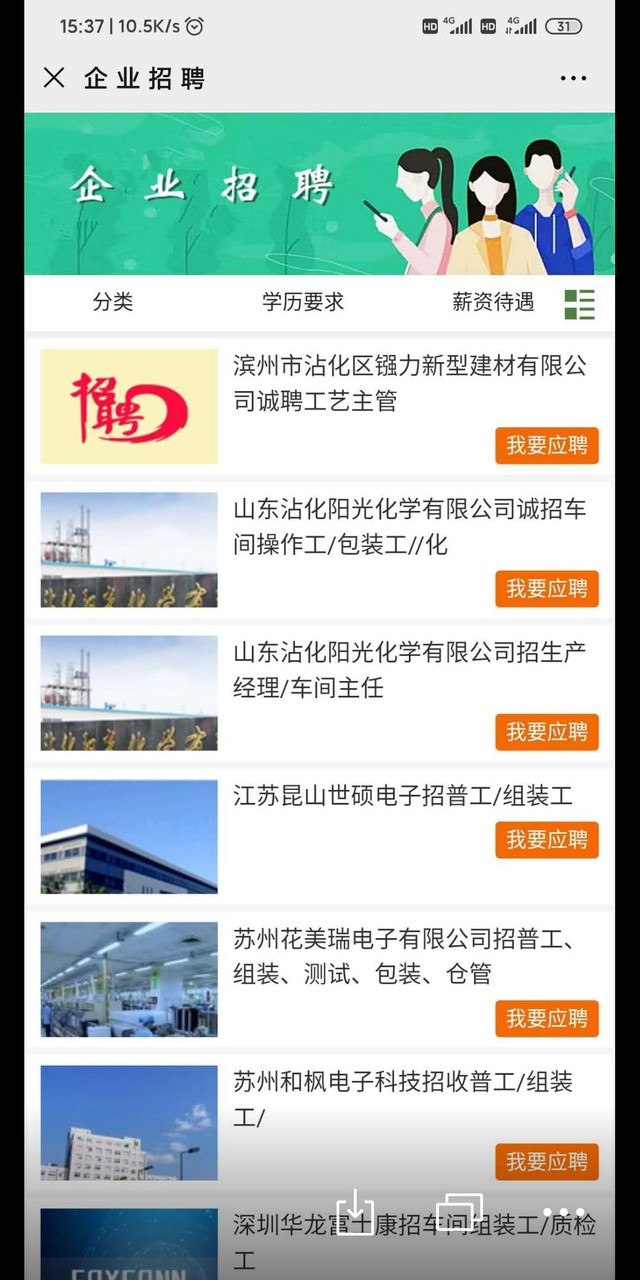
Task: Open the three-dot menu in the title bar
Action: click(x=573, y=78)
